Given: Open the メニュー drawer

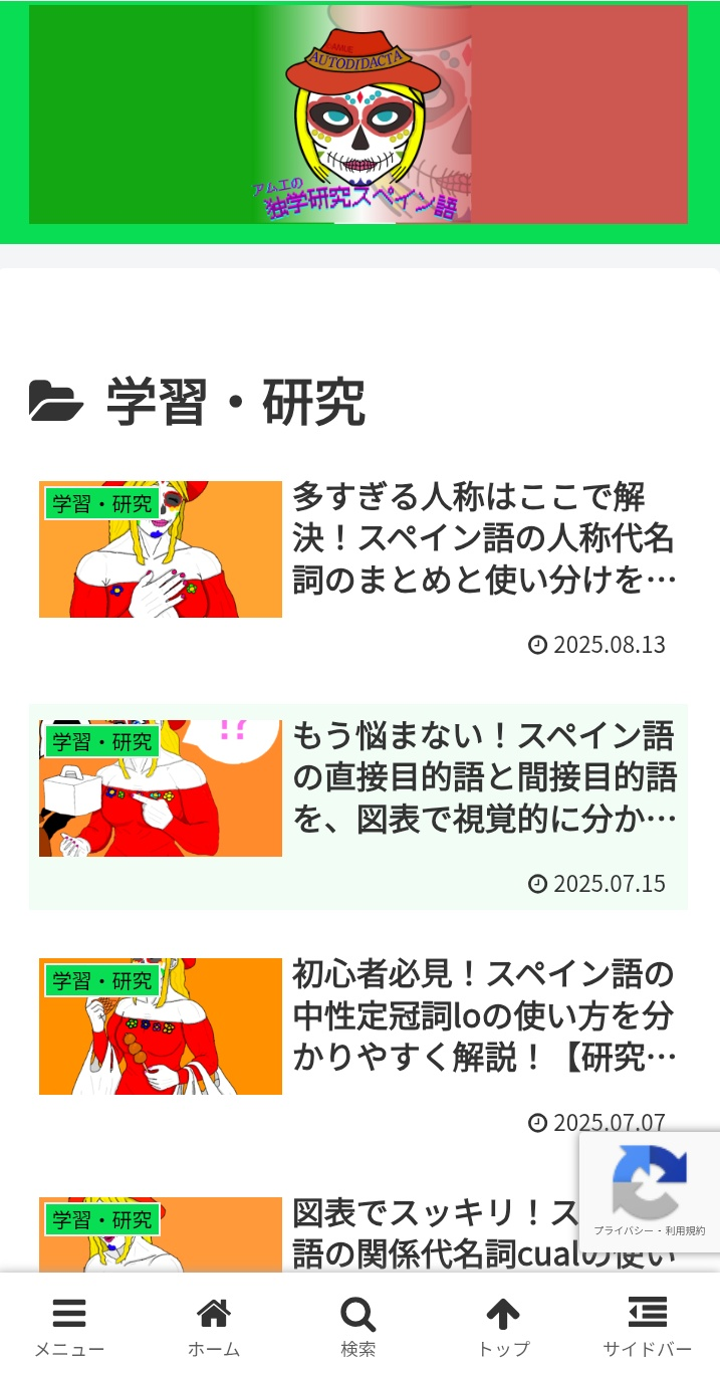Looking at the screenshot, I should click(x=69, y=1326).
